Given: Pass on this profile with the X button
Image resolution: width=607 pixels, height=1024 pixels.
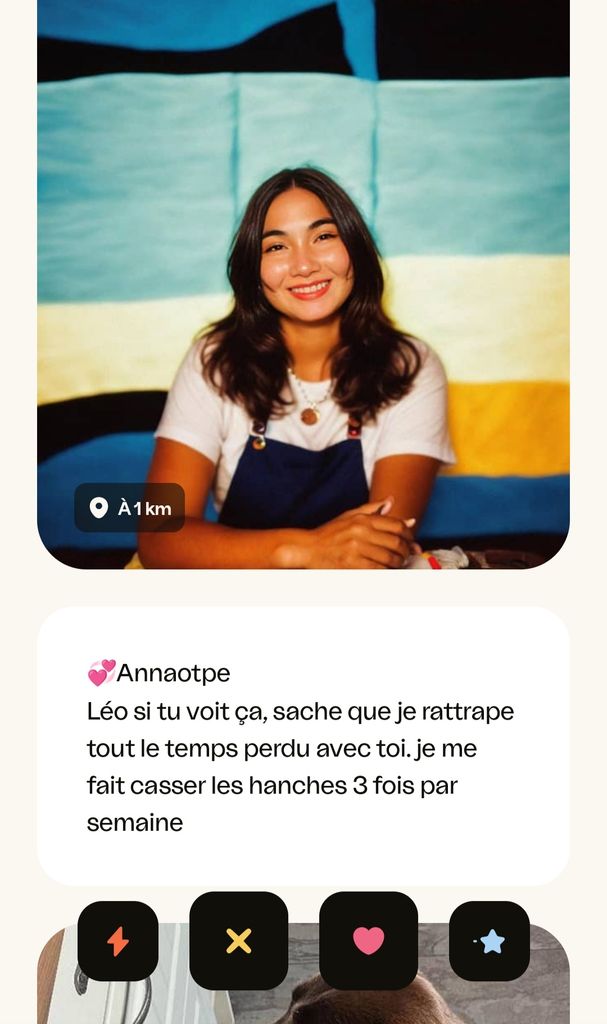Looking at the screenshot, I should pos(238,941).
